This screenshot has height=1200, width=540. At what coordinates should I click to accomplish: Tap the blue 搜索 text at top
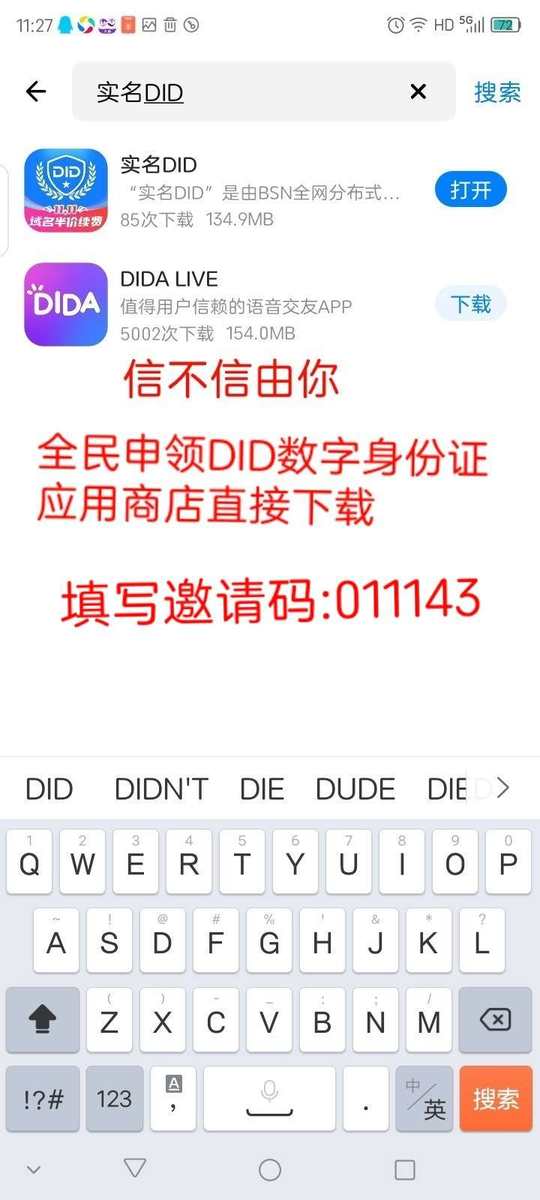tap(498, 92)
